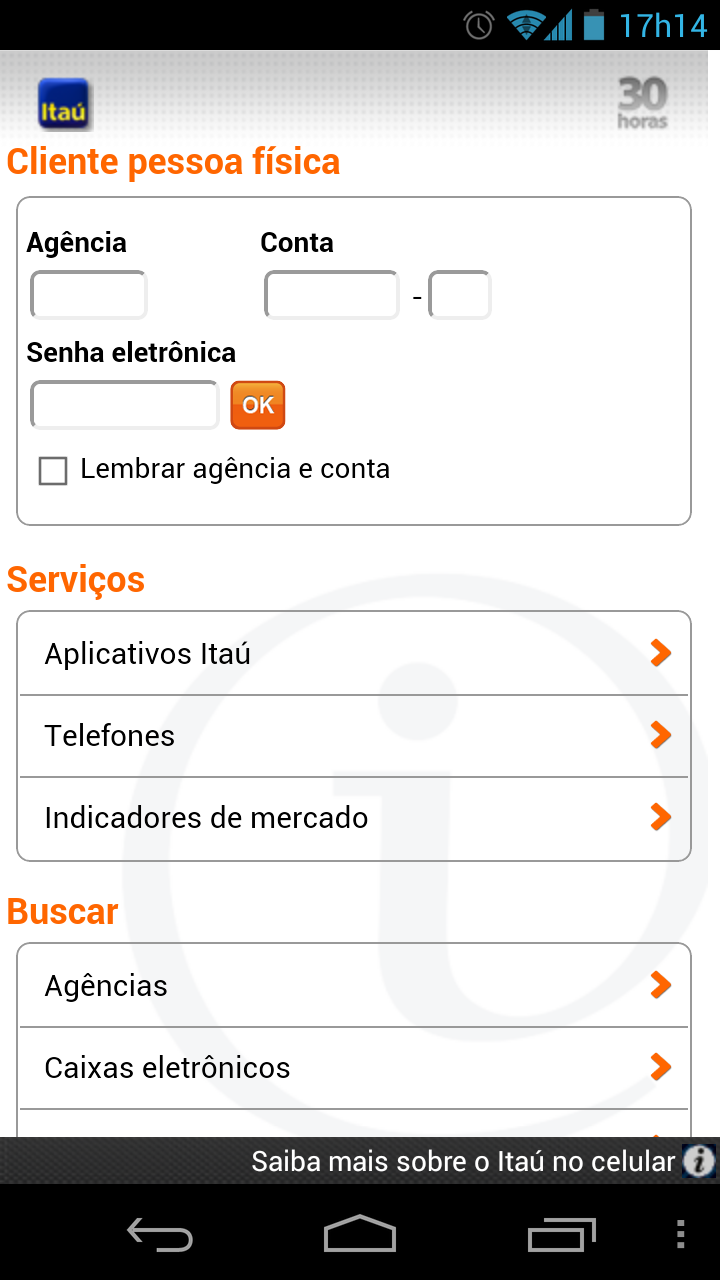Viewport: 720px width, 1280px height.
Task: Tap the Android back navigation icon
Action: pos(160,1235)
